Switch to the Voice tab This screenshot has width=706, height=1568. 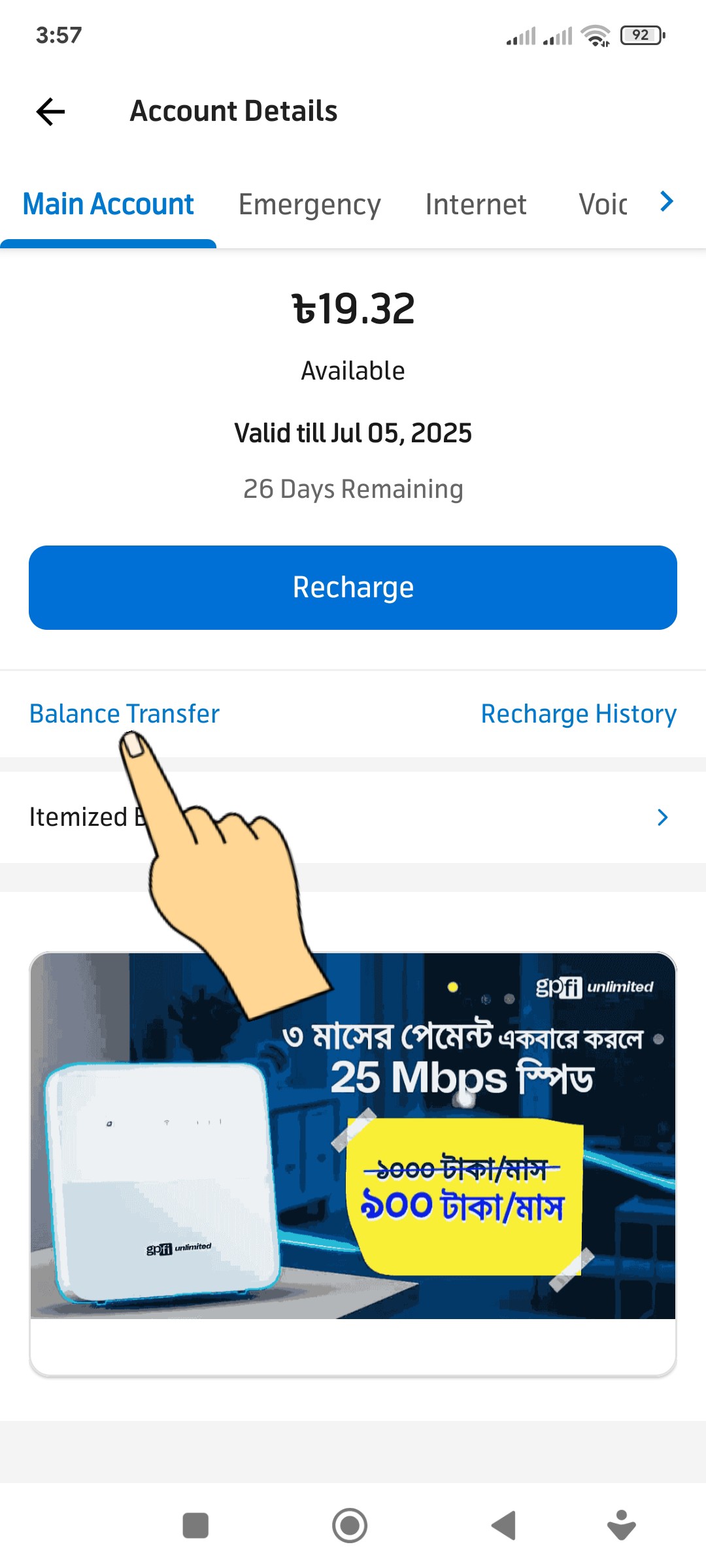tap(602, 204)
